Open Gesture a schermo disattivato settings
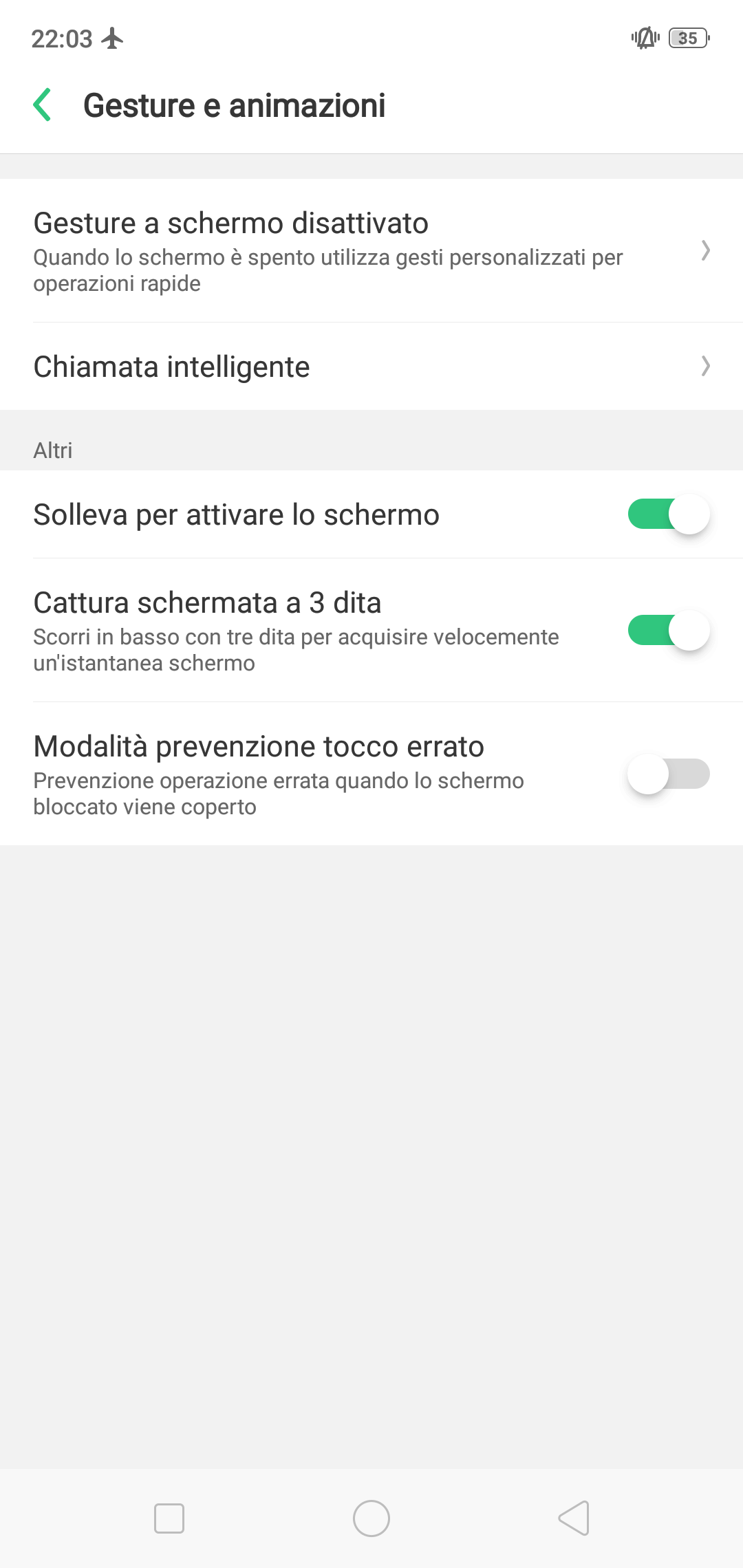Viewport: 743px width, 1568px height. 371,250
